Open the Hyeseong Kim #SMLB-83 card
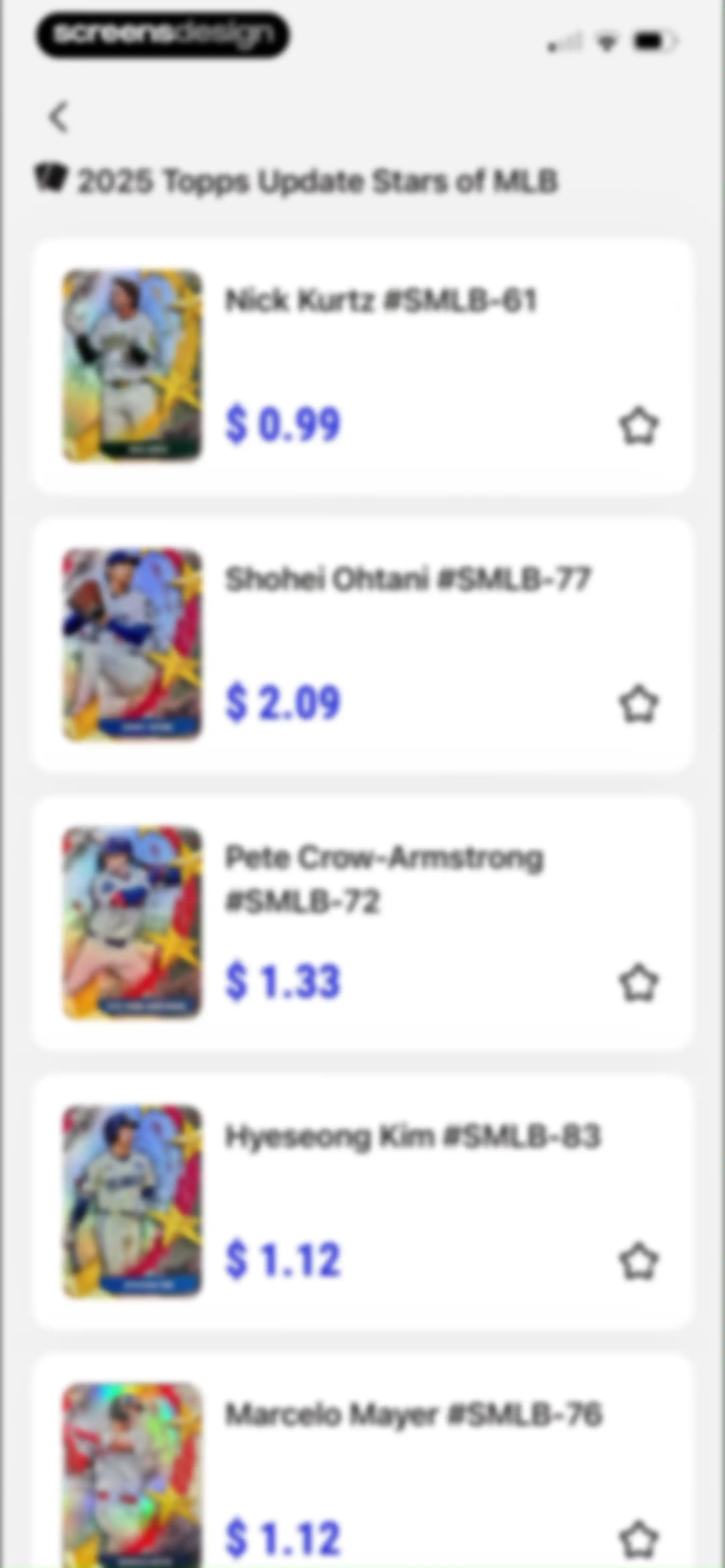Image resolution: width=725 pixels, height=1568 pixels. coord(362,1202)
